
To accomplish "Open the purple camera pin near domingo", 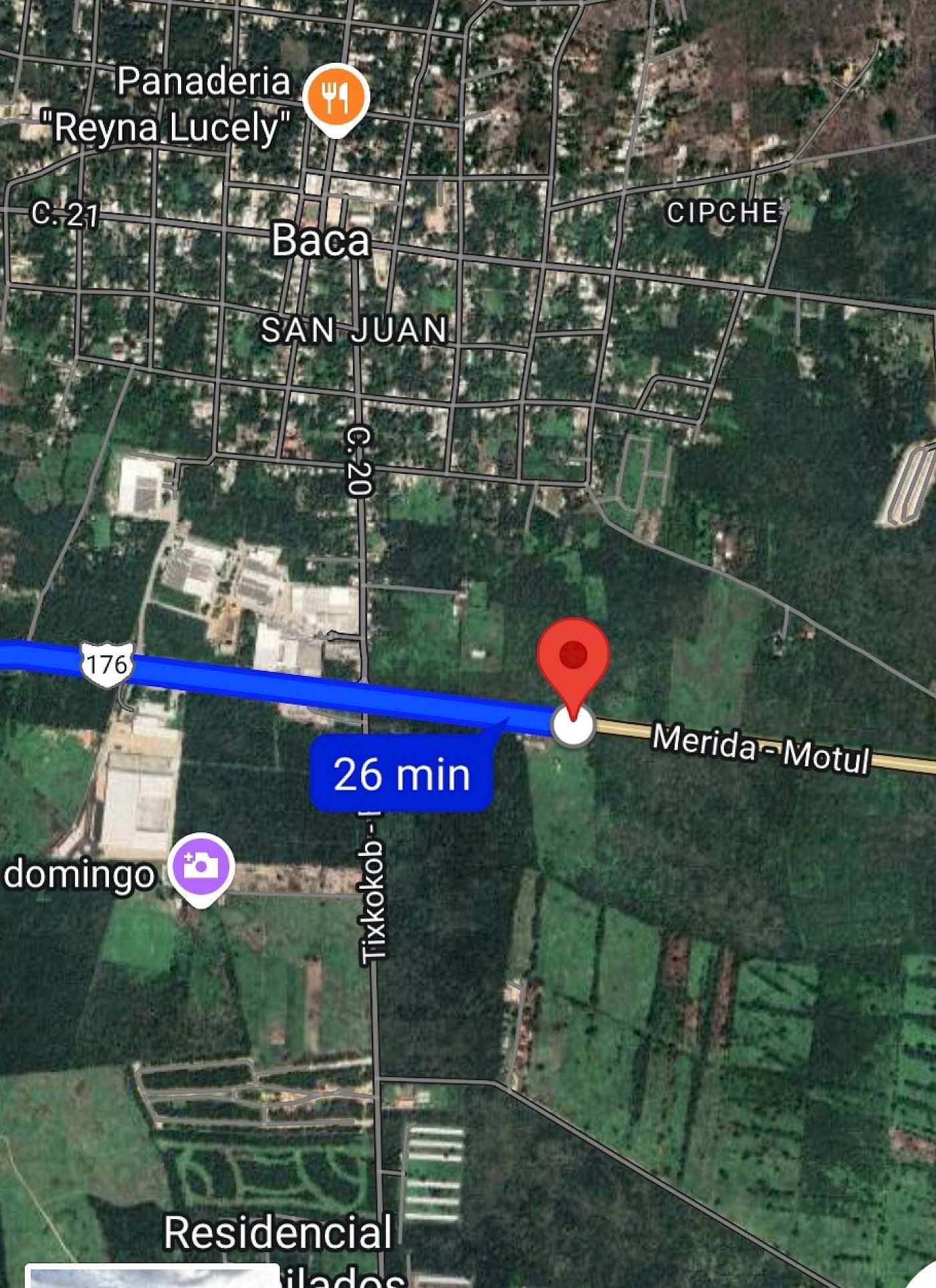I will (201, 865).
